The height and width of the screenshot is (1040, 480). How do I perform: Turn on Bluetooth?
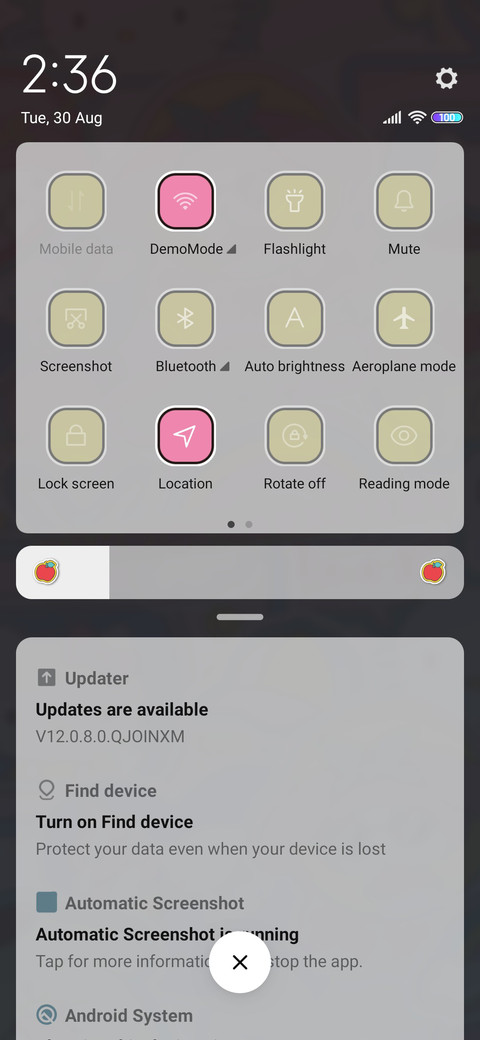186,318
